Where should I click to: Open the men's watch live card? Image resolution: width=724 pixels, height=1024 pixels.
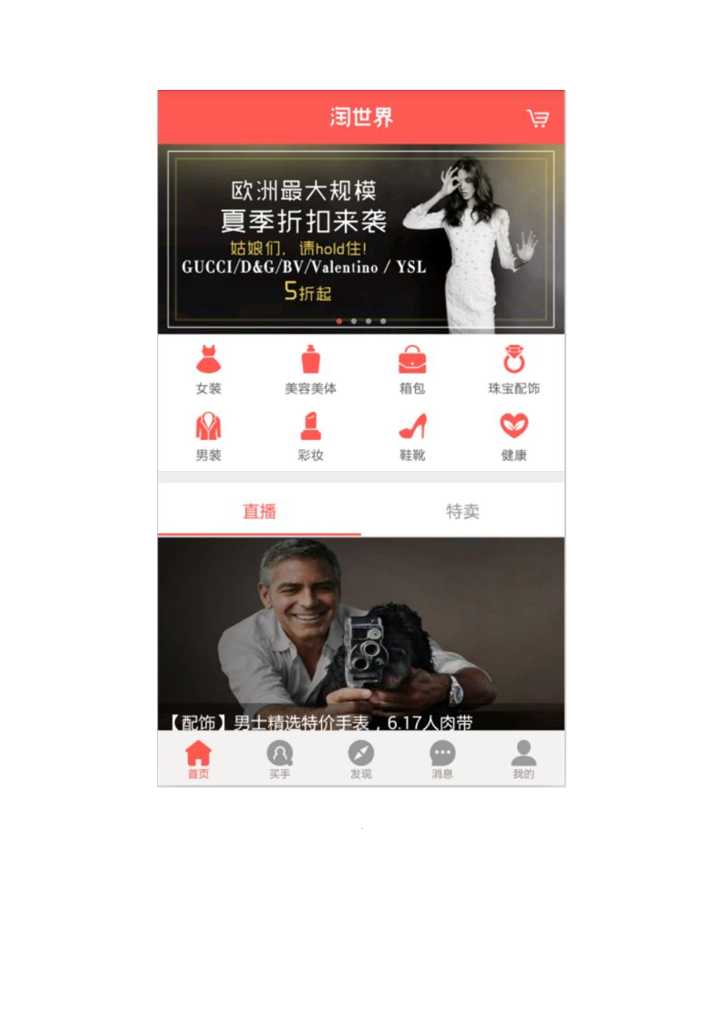pos(361,633)
